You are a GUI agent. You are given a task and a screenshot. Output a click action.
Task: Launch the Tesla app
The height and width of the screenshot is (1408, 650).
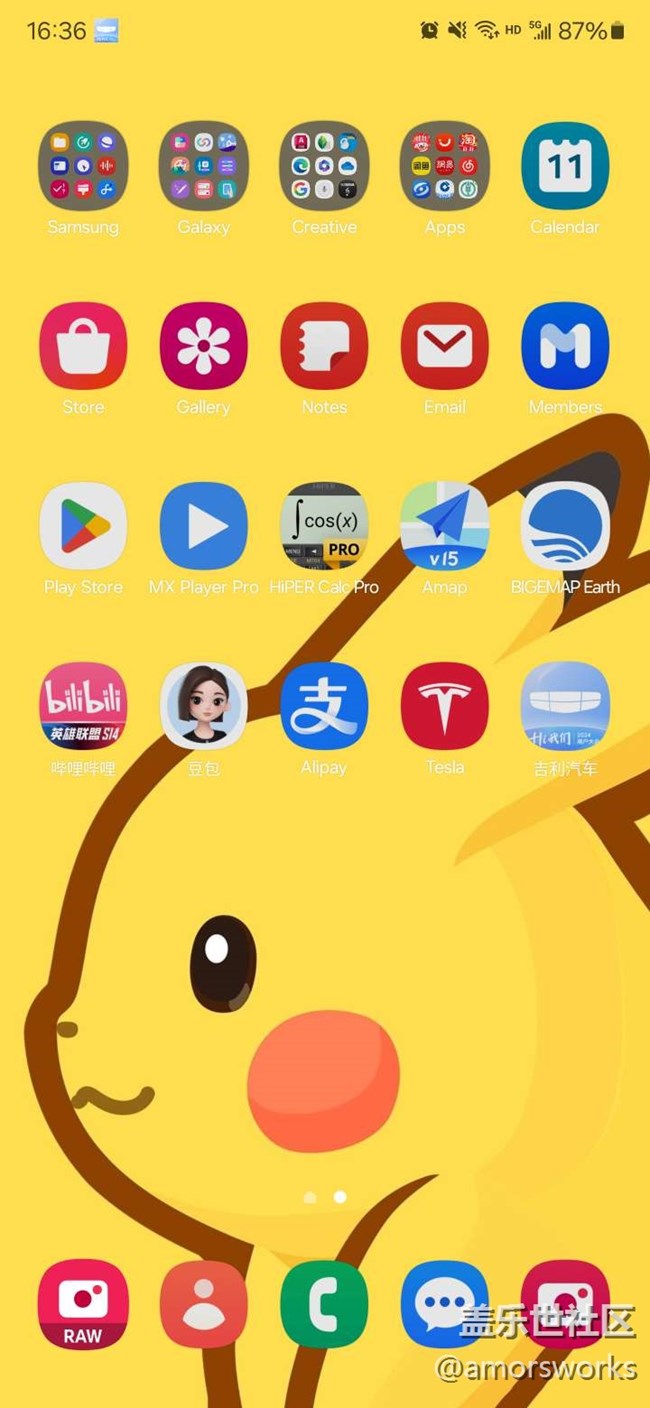[x=445, y=706]
